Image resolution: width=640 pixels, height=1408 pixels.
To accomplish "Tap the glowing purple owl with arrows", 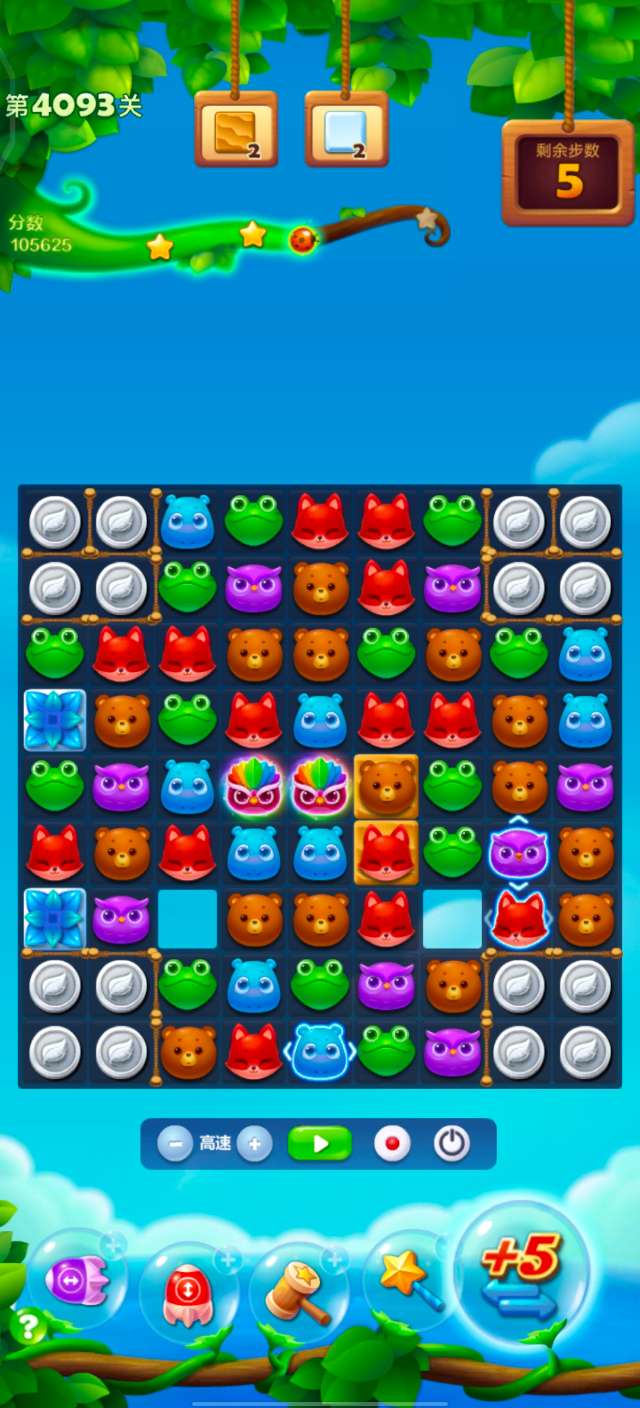I will point(518,853).
